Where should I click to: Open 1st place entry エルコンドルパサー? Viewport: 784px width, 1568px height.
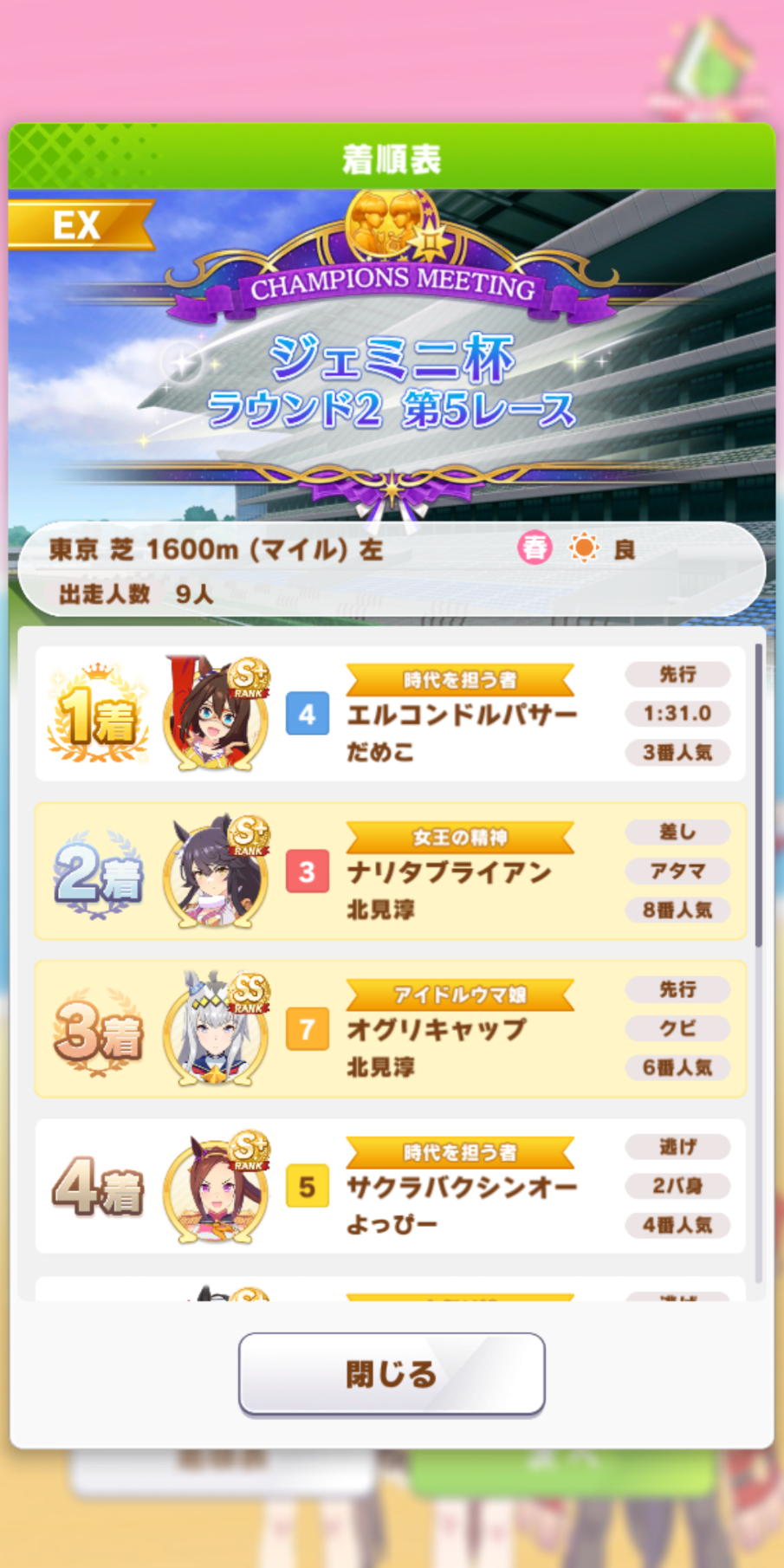[391, 714]
